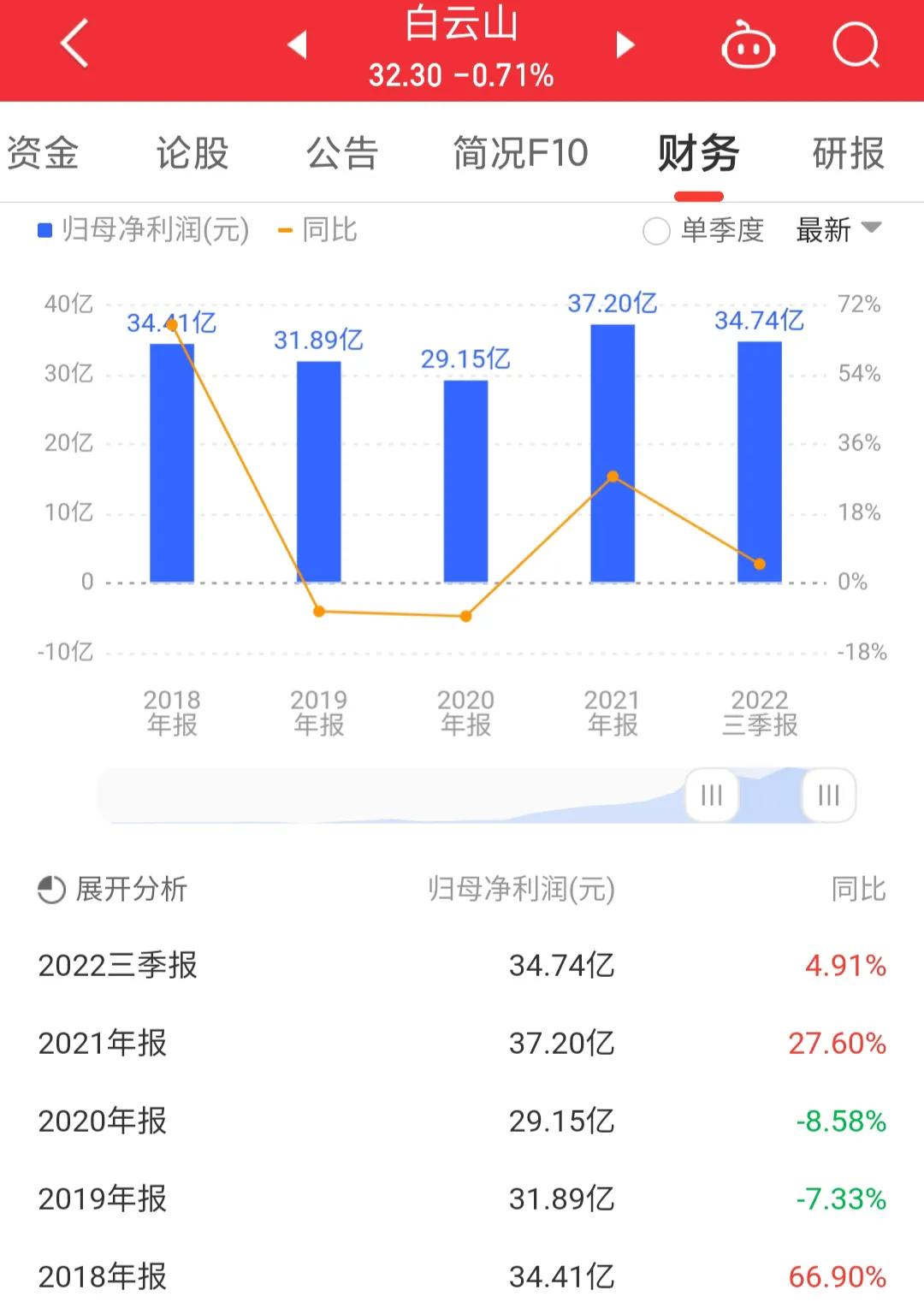Toggle 归母净利润 series display

145,229
